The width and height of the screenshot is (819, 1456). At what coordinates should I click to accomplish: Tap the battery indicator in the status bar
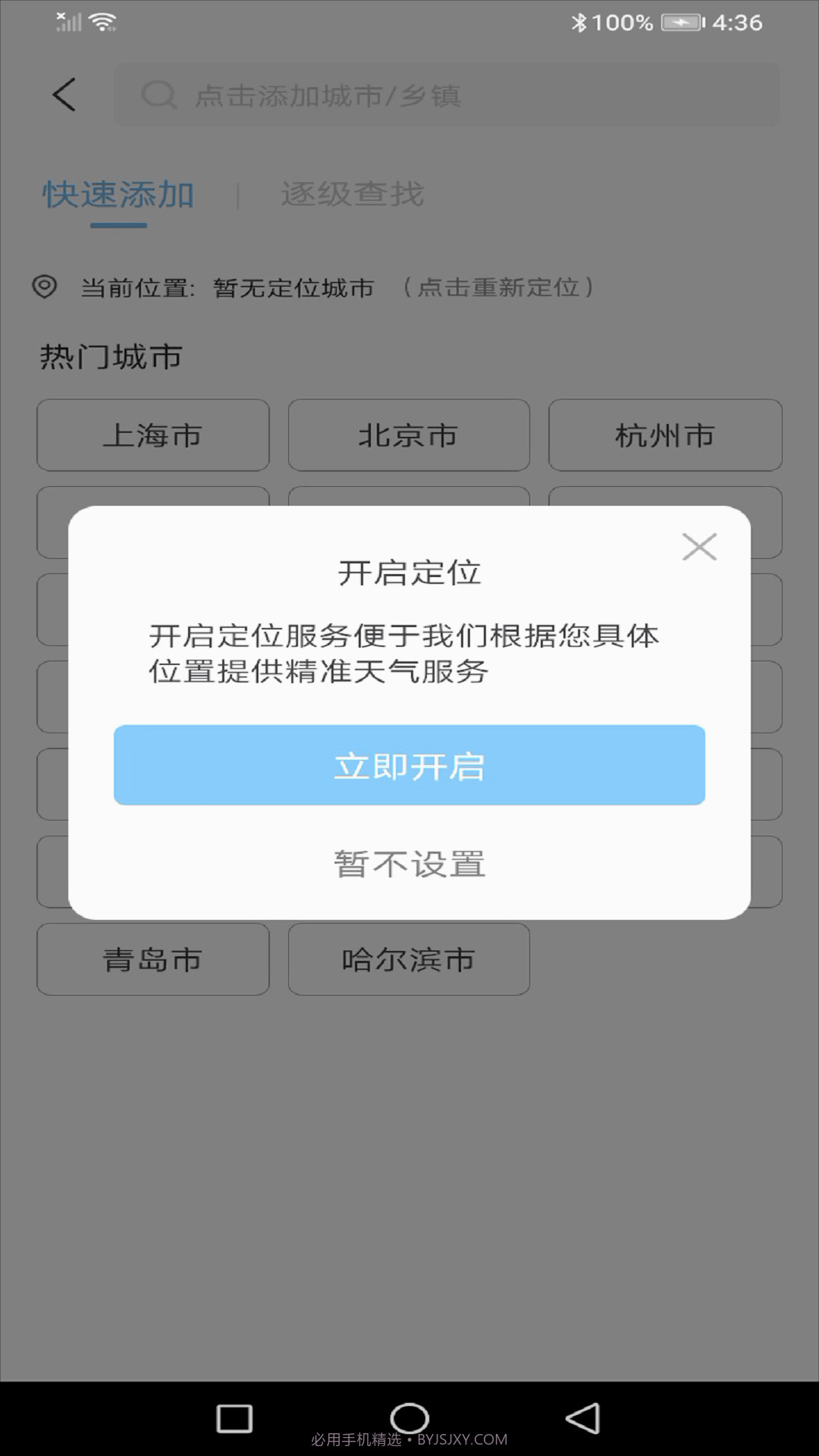click(x=677, y=22)
